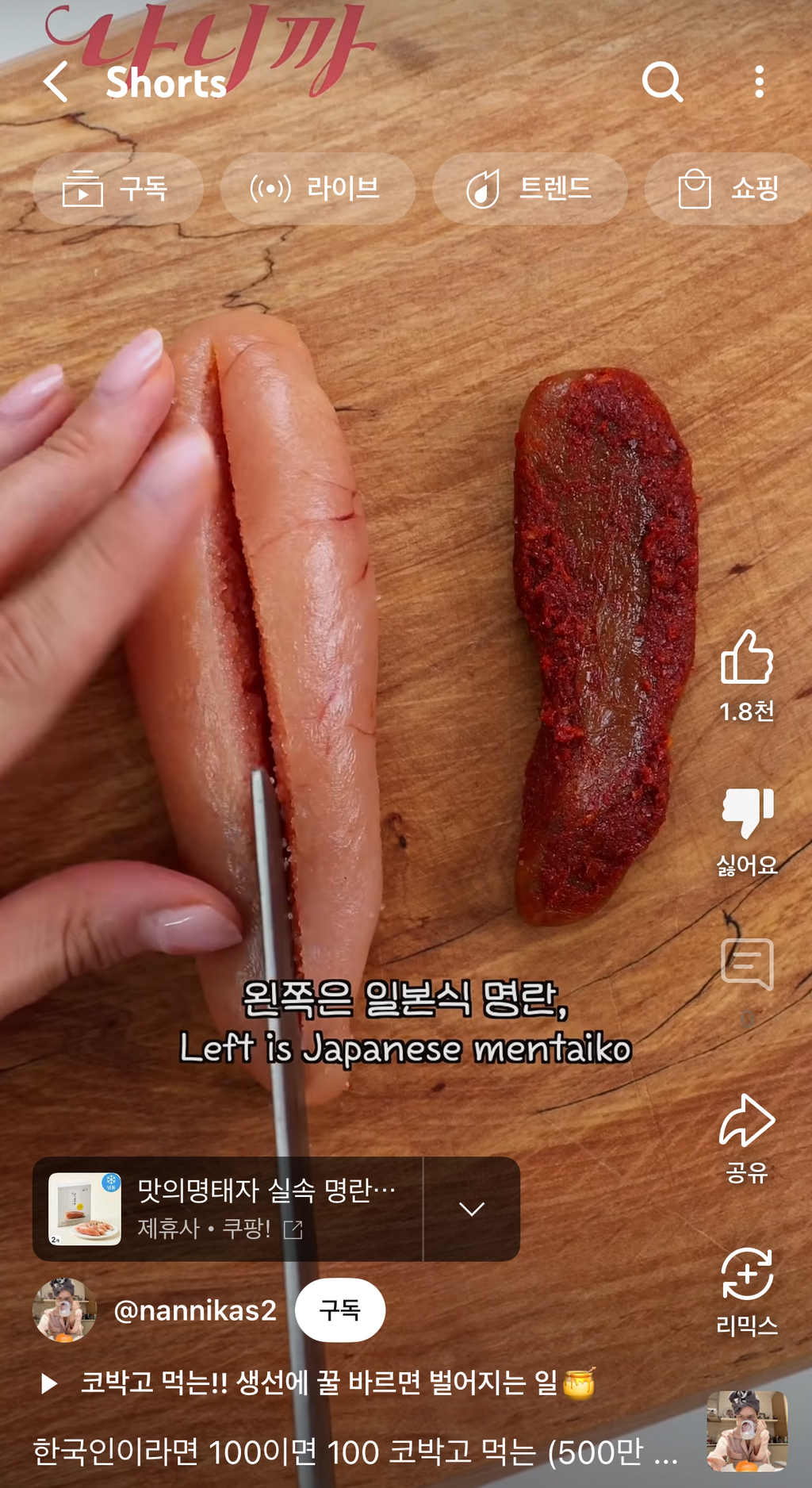Dislike this Short with 싫어요
Screen dimensions: 812x1488
[x=746, y=813]
